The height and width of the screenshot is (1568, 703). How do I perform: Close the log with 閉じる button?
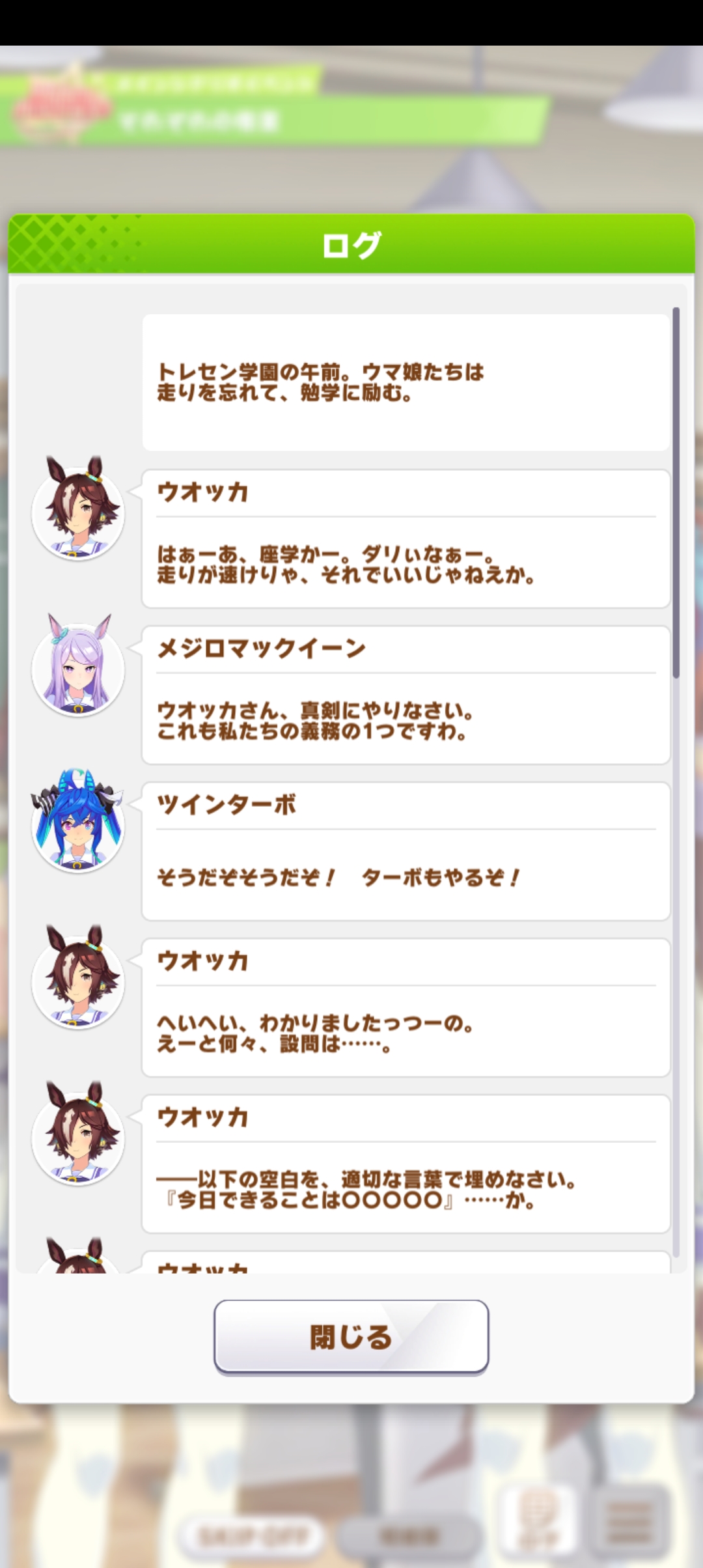pyautogui.click(x=351, y=1337)
